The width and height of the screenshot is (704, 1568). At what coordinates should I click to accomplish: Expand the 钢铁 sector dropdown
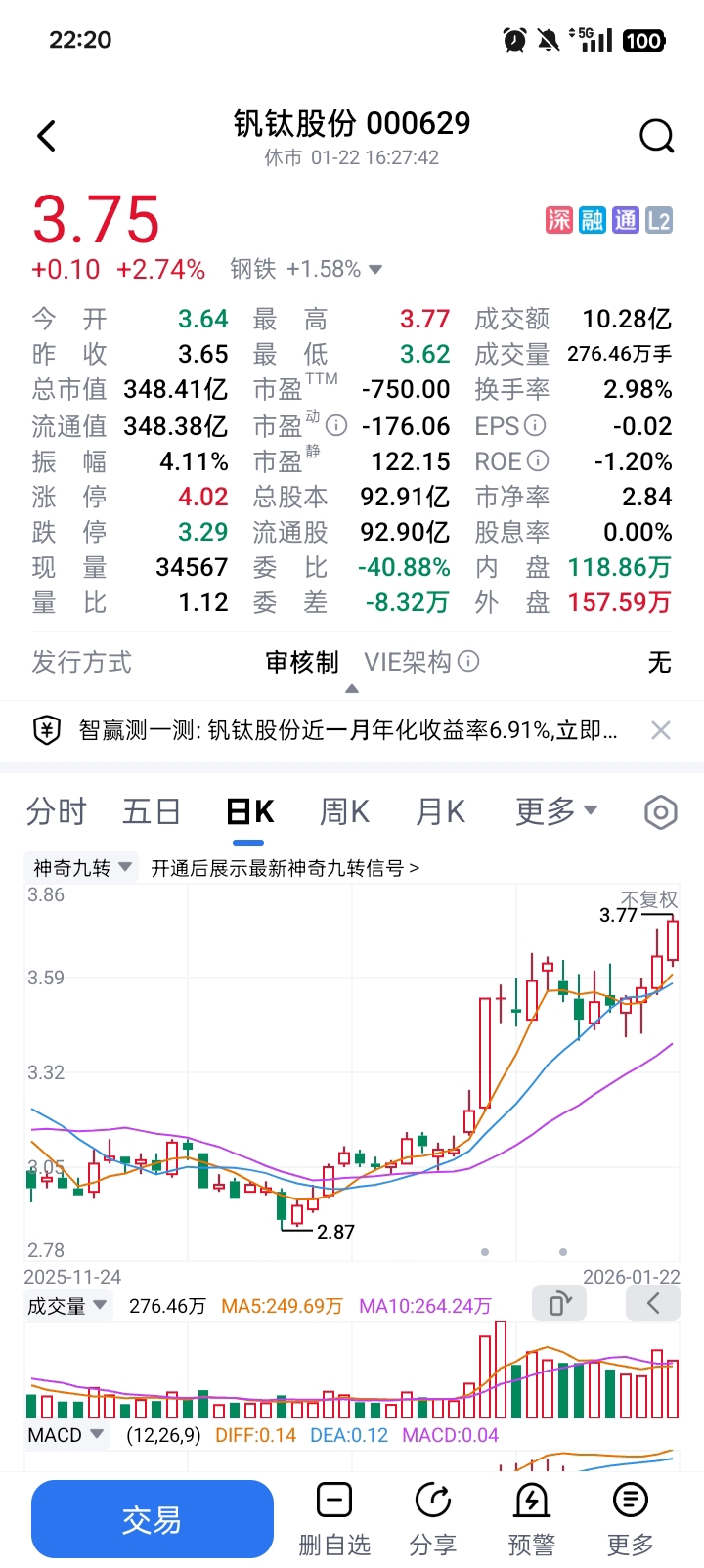pos(374,269)
